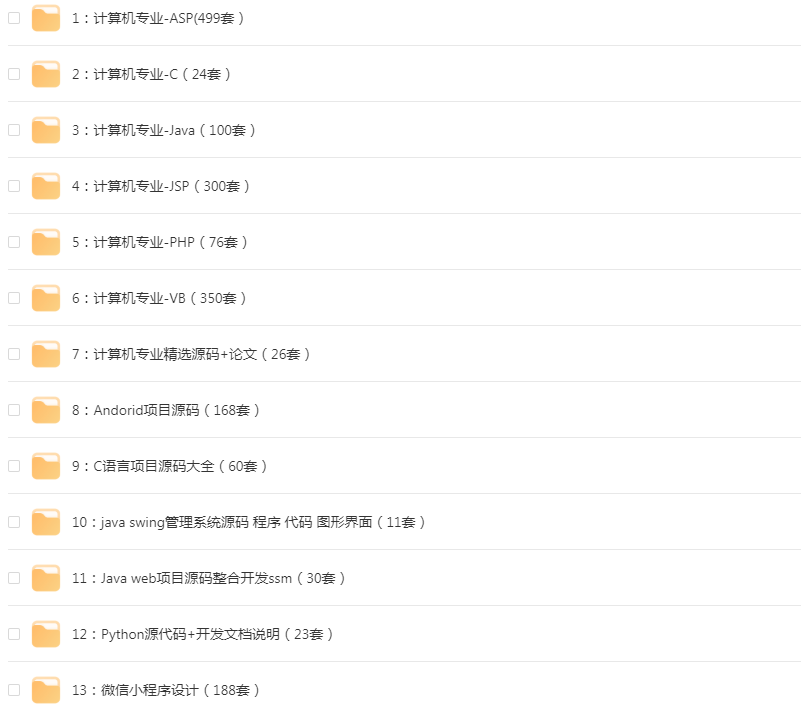This screenshot has width=801, height=715.
Task: Open the java swing管理系统源码 folder
Action: [249, 522]
